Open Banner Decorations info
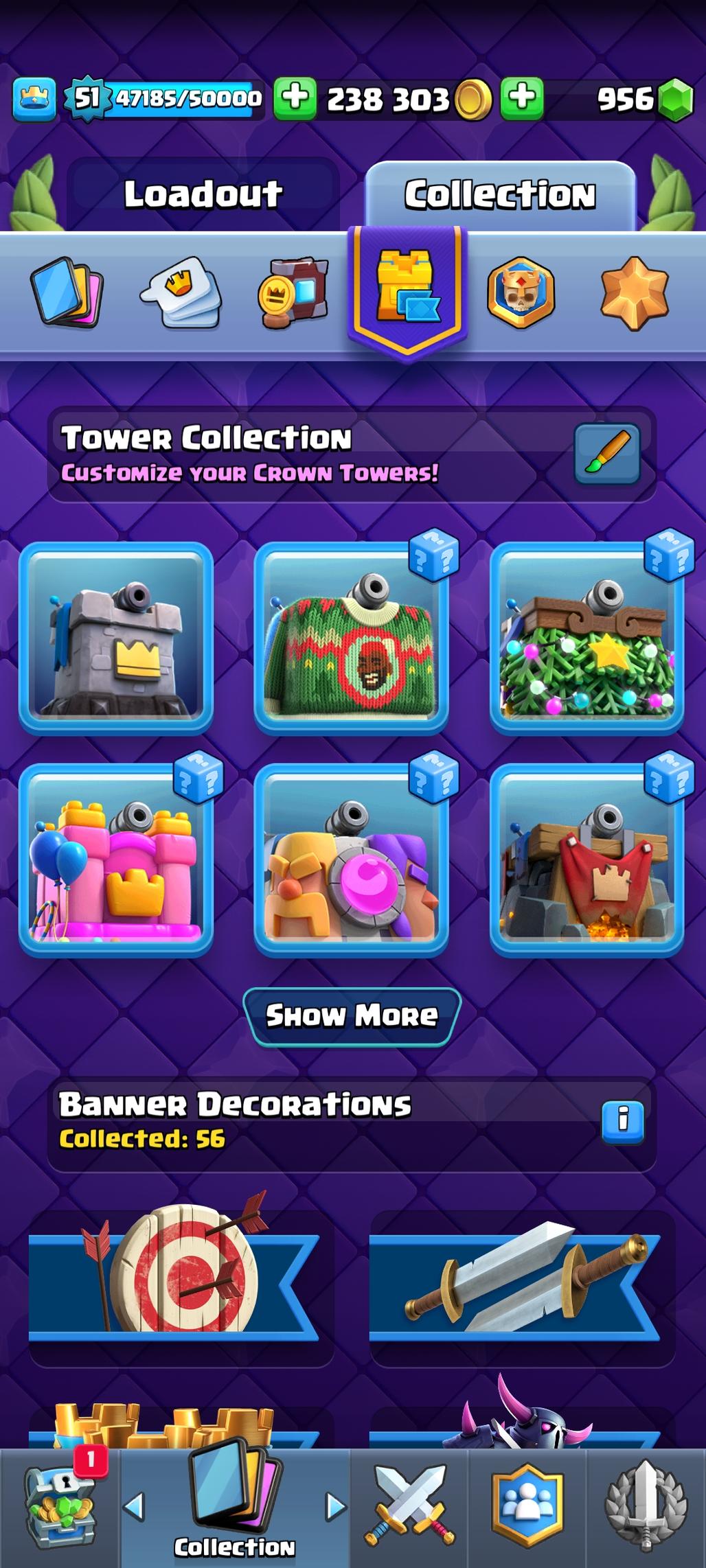 [x=622, y=1122]
